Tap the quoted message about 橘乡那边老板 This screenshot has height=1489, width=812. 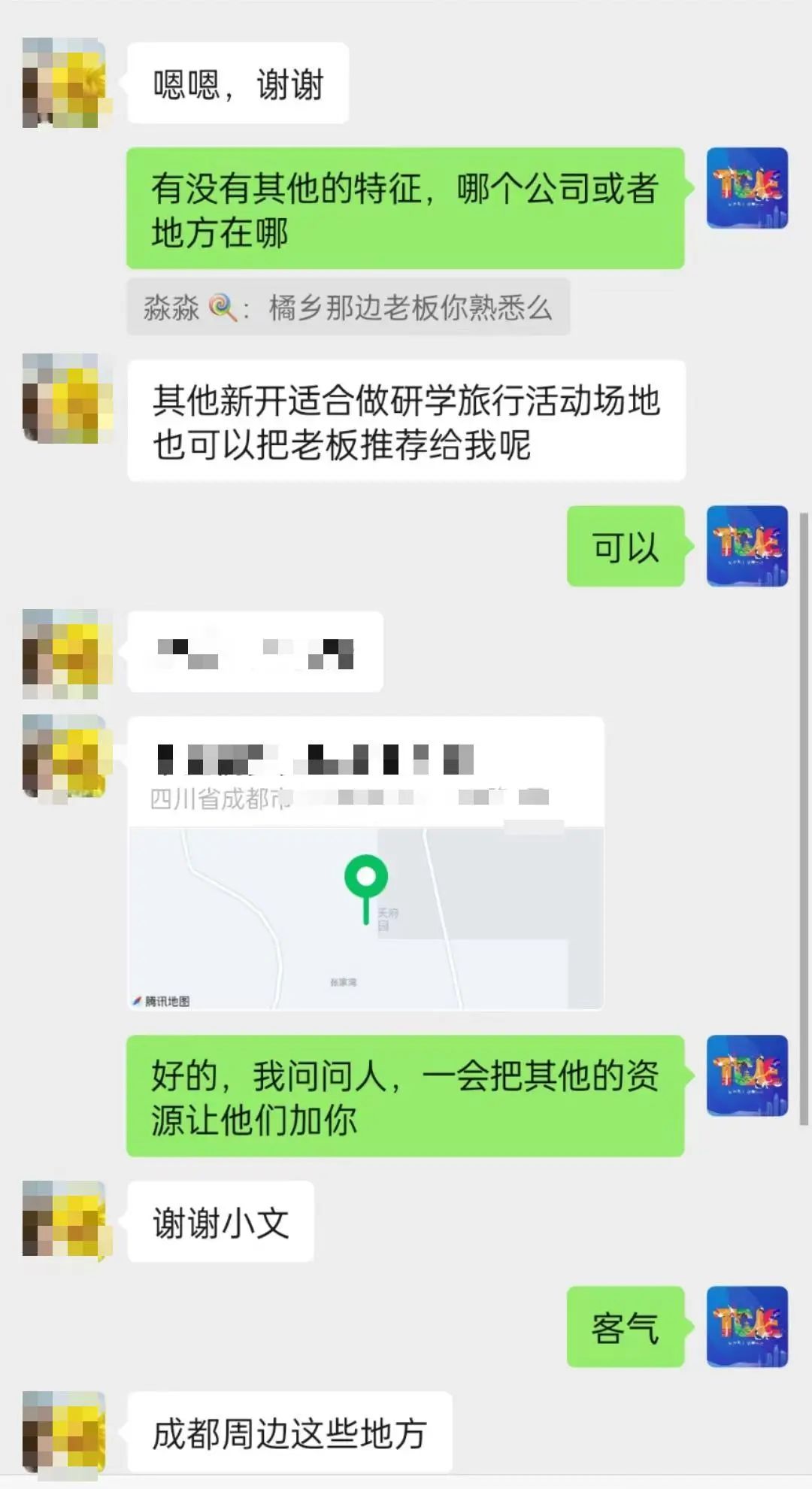347,308
